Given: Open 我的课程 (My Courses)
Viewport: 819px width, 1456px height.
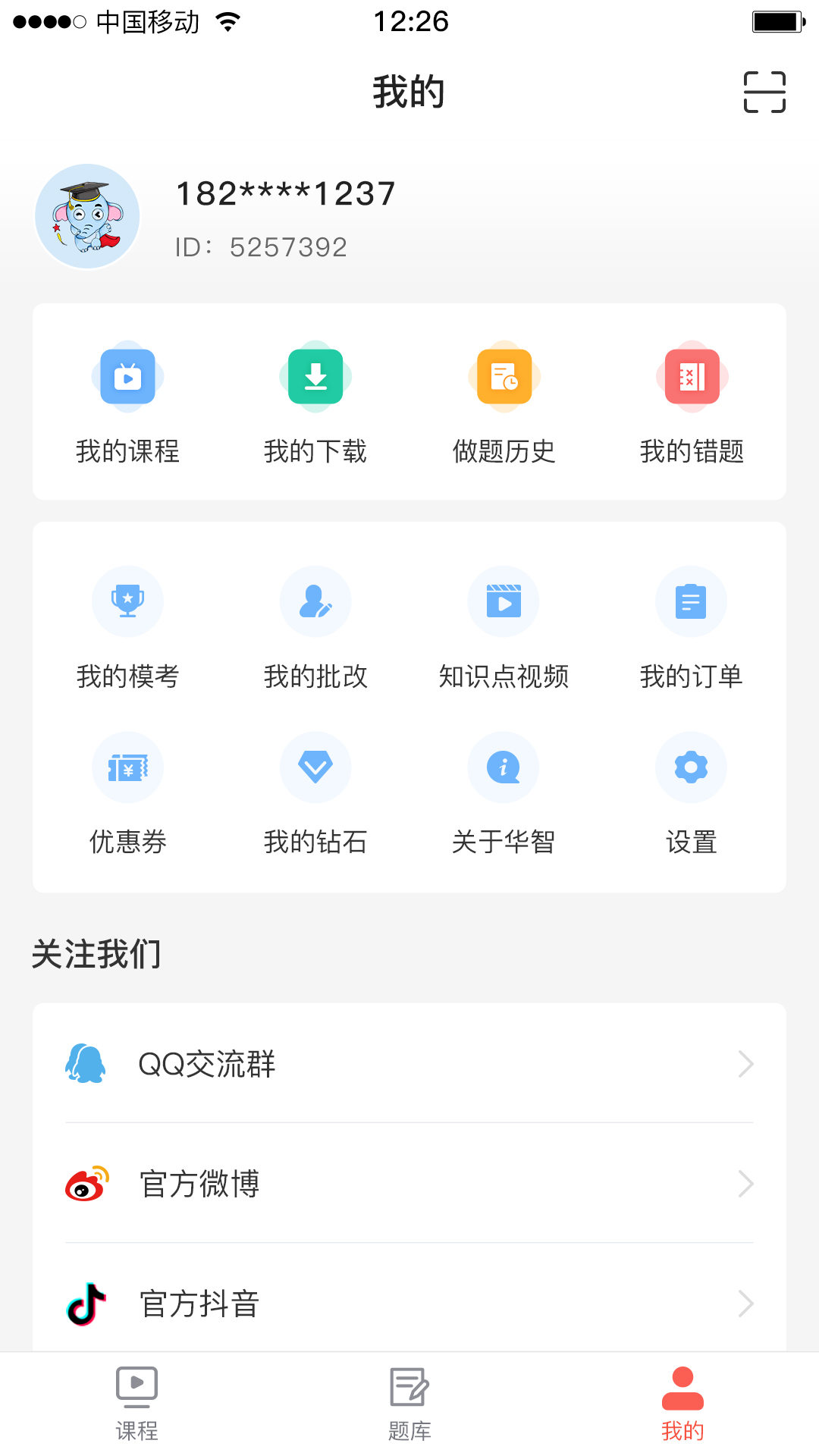Looking at the screenshot, I should (x=127, y=402).
